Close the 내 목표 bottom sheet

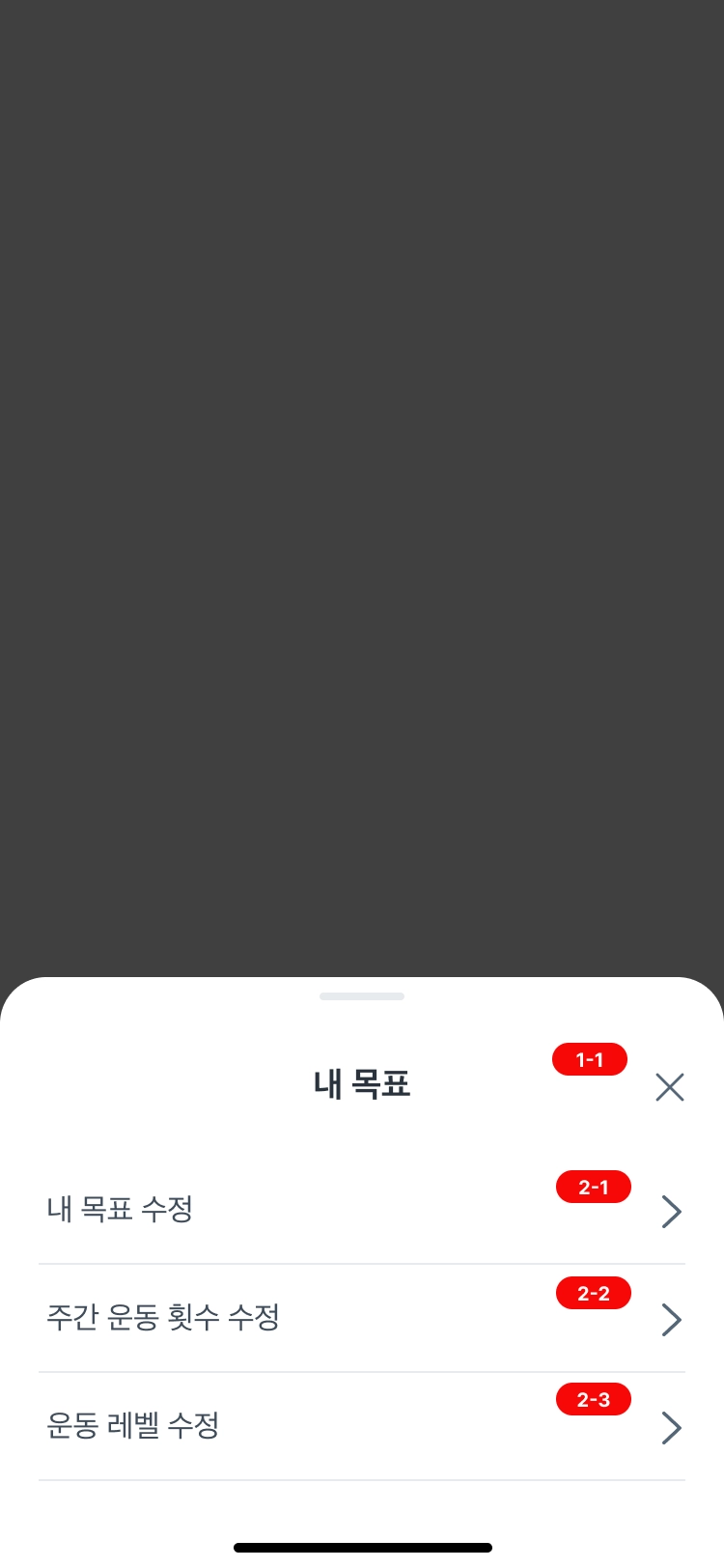(x=669, y=1087)
